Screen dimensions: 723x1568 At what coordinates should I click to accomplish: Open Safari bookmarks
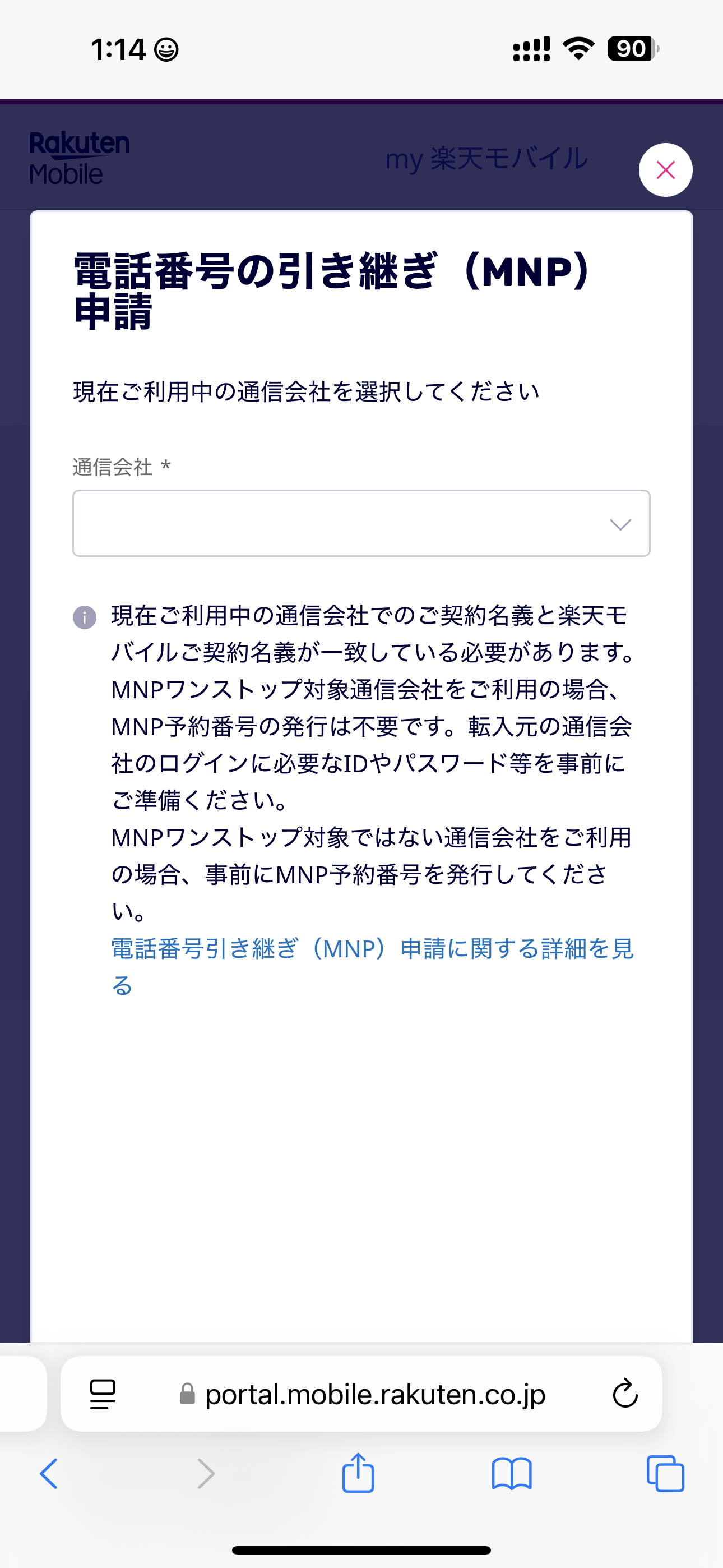[512, 1474]
